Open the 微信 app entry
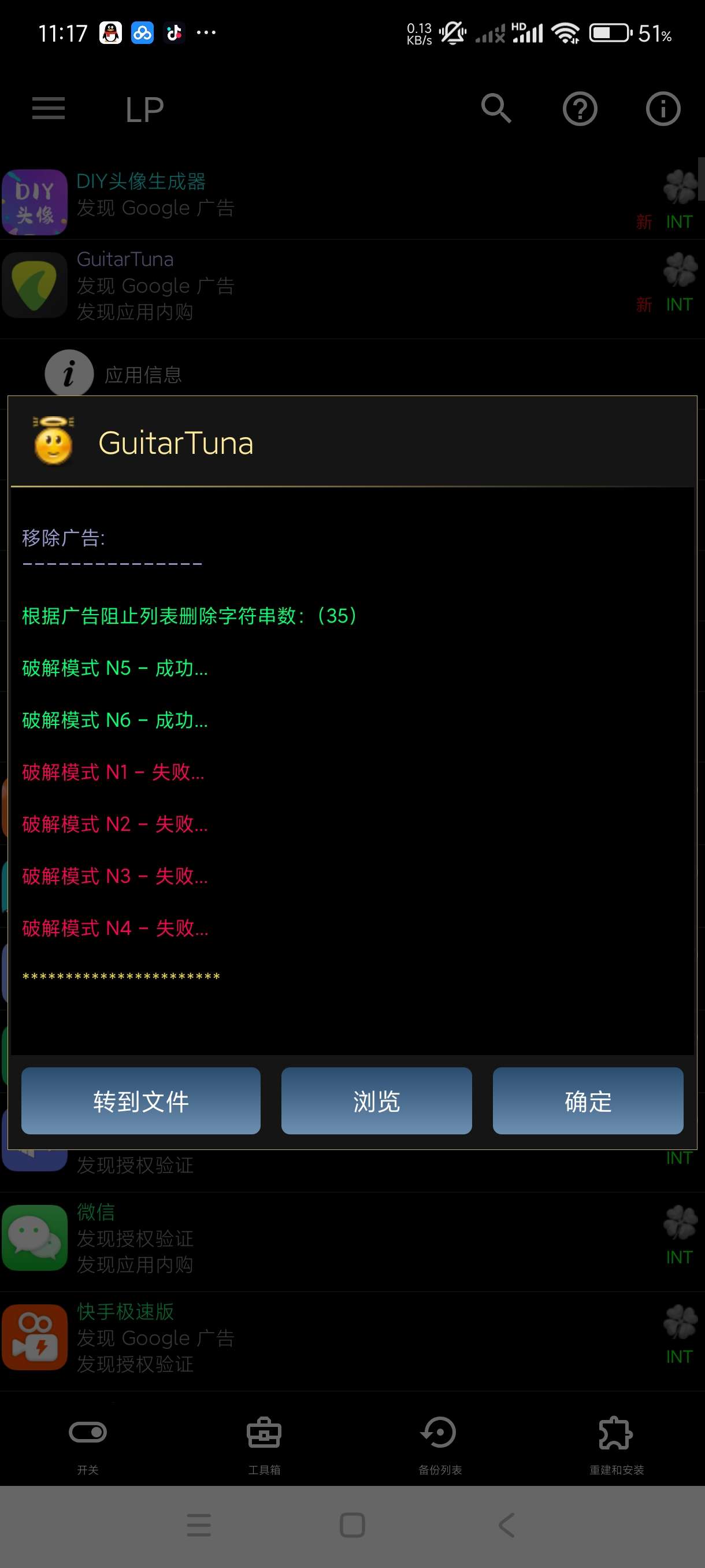The width and height of the screenshot is (705, 1568). tap(304, 1238)
